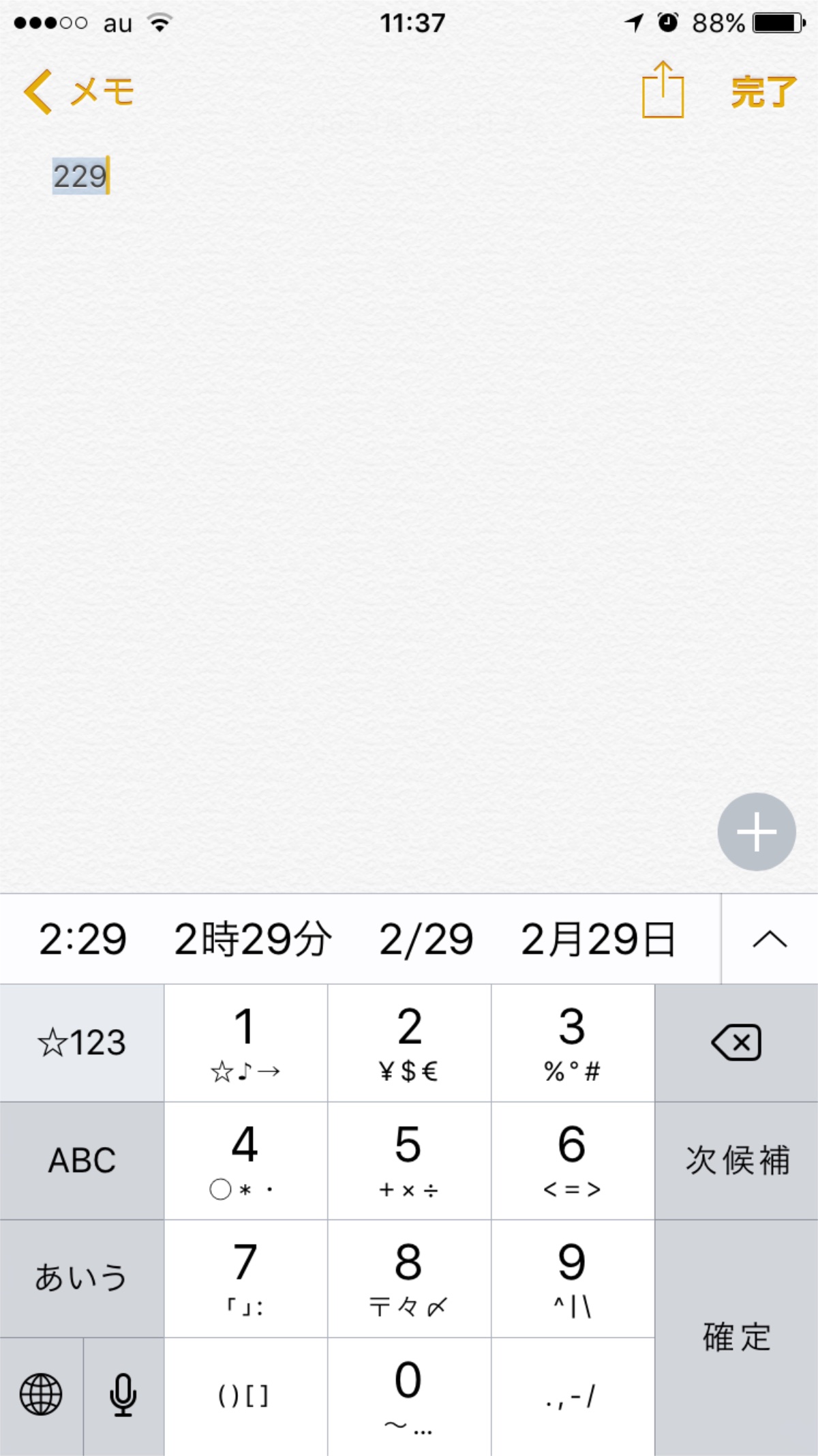Switch to the ☆123 keyboard mode
Image resolution: width=818 pixels, height=1456 pixels.
click(x=82, y=1043)
